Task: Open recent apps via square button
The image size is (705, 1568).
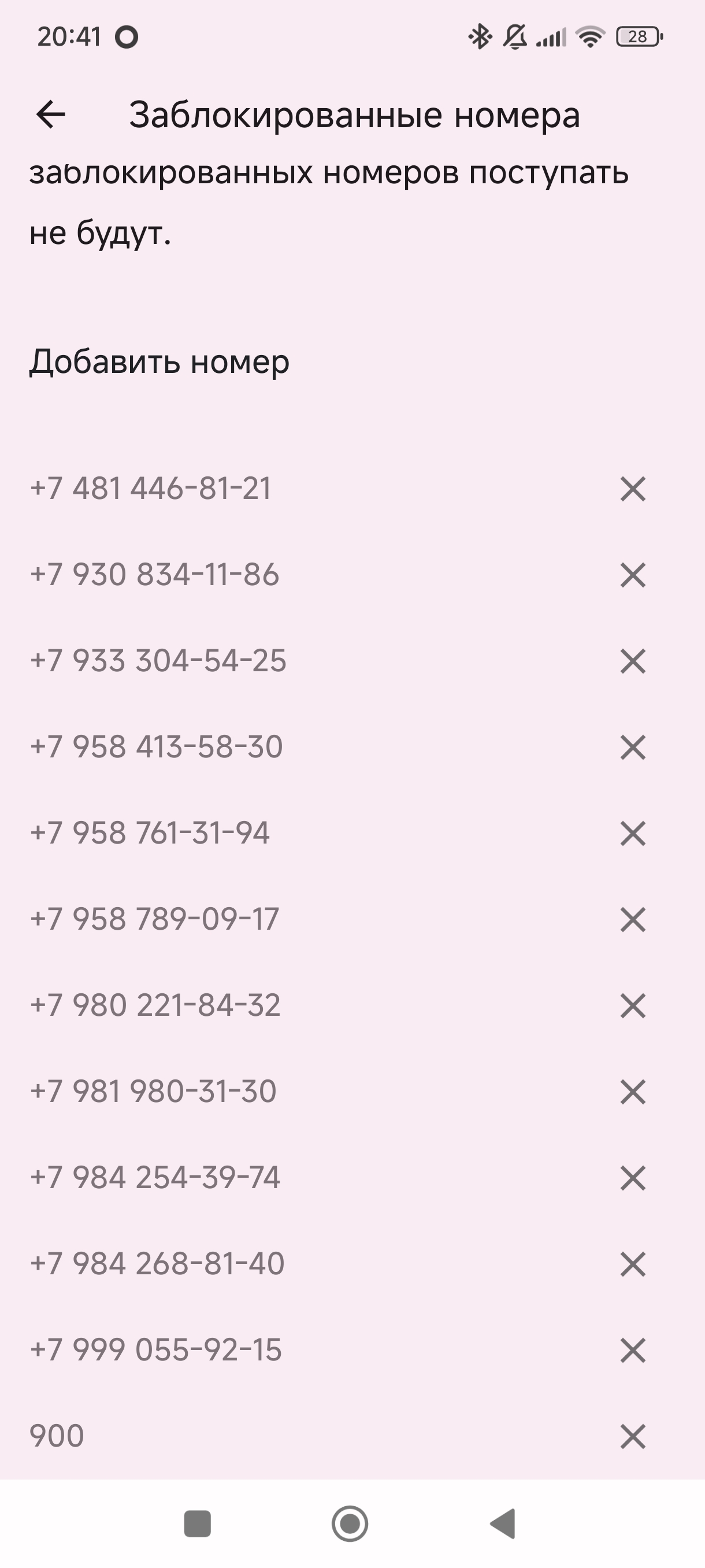Action: coord(197,1523)
